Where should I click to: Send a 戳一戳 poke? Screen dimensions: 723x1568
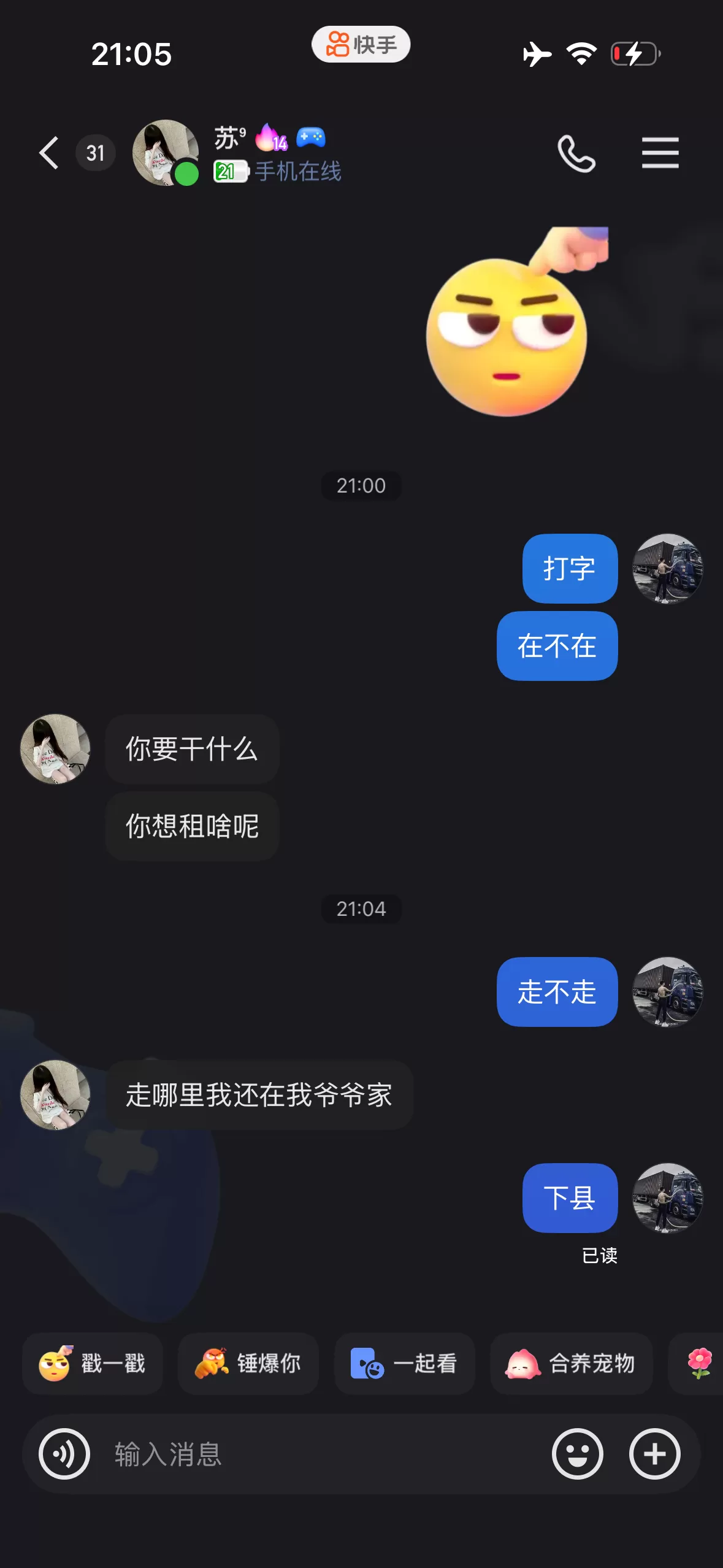[x=93, y=1363]
